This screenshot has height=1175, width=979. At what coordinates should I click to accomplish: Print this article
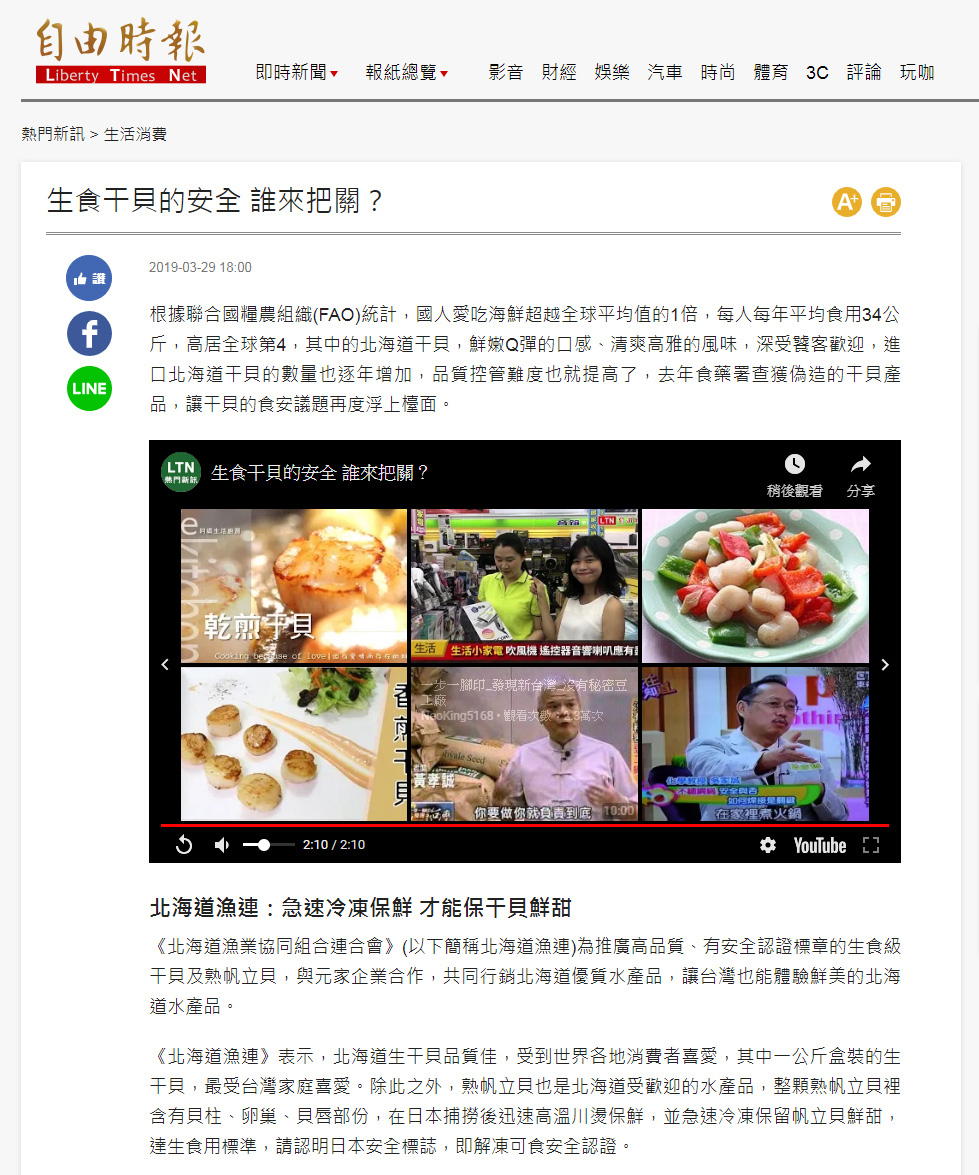pyautogui.click(x=885, y=202)
